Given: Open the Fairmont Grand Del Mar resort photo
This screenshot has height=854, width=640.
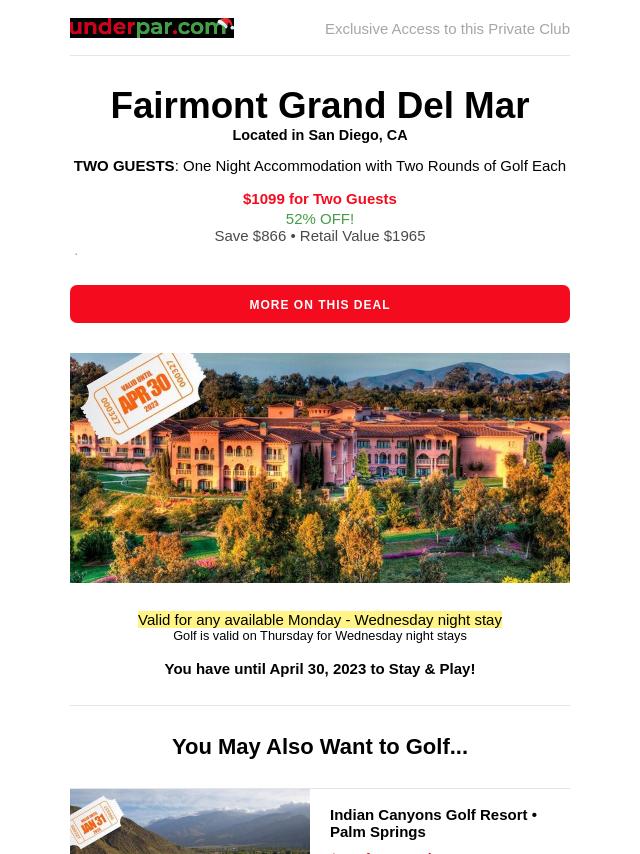Looking at the screenshot, I should pyautogui.click(x=320, y=468).
